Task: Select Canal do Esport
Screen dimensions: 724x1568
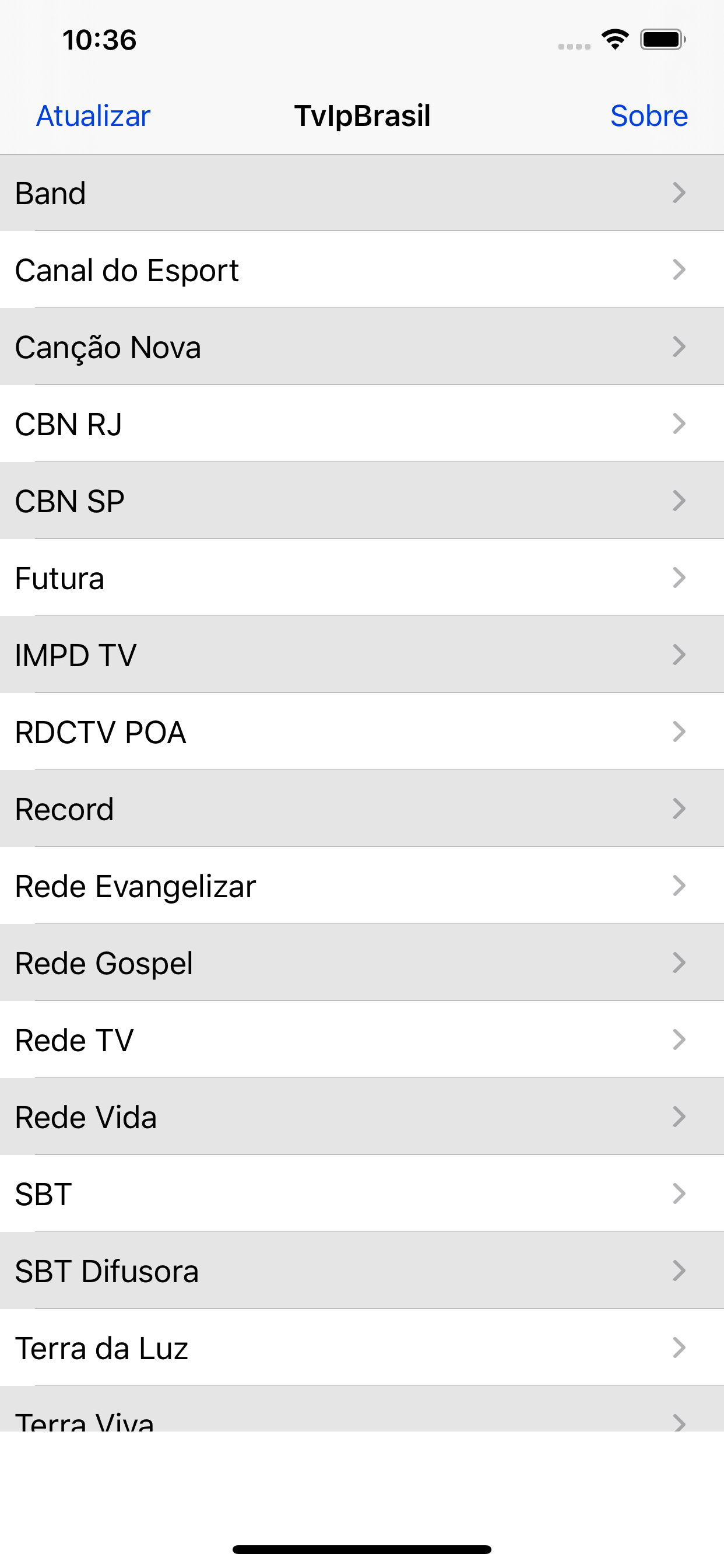Action: pos(362,269)
